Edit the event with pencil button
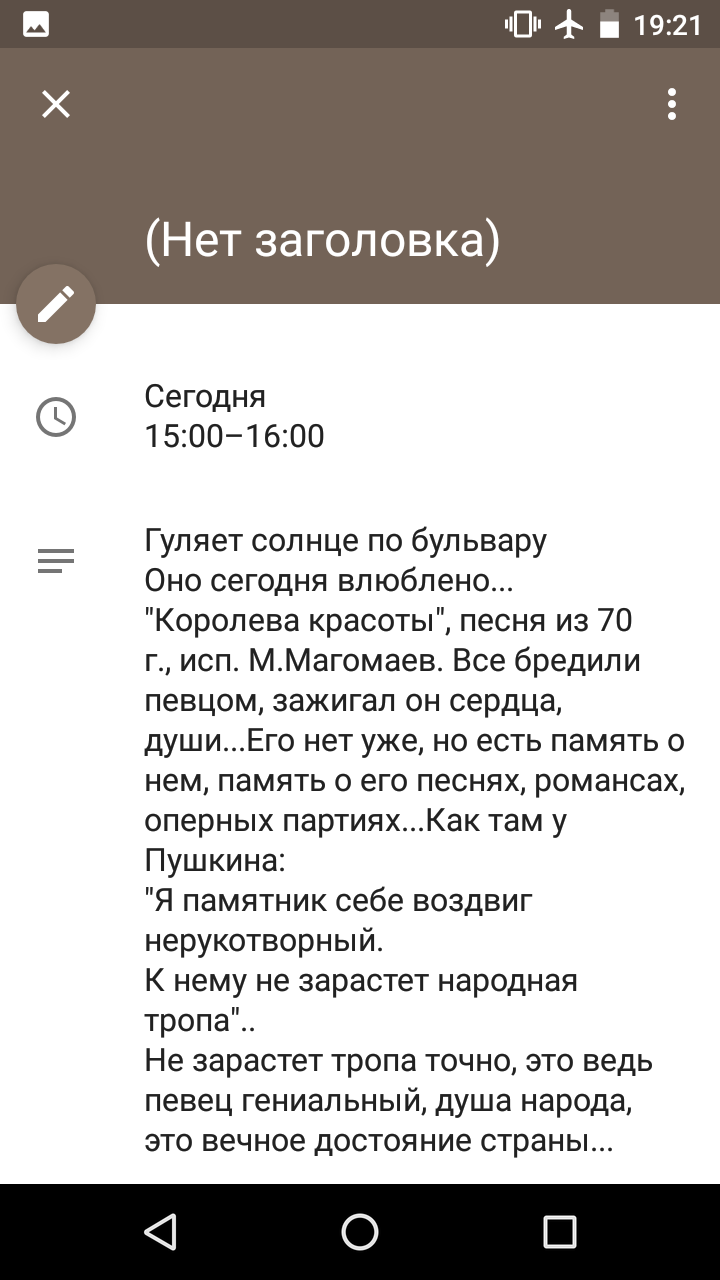Image resolution: width=720 pixels, height=1280 pixels. click(56, 304)
